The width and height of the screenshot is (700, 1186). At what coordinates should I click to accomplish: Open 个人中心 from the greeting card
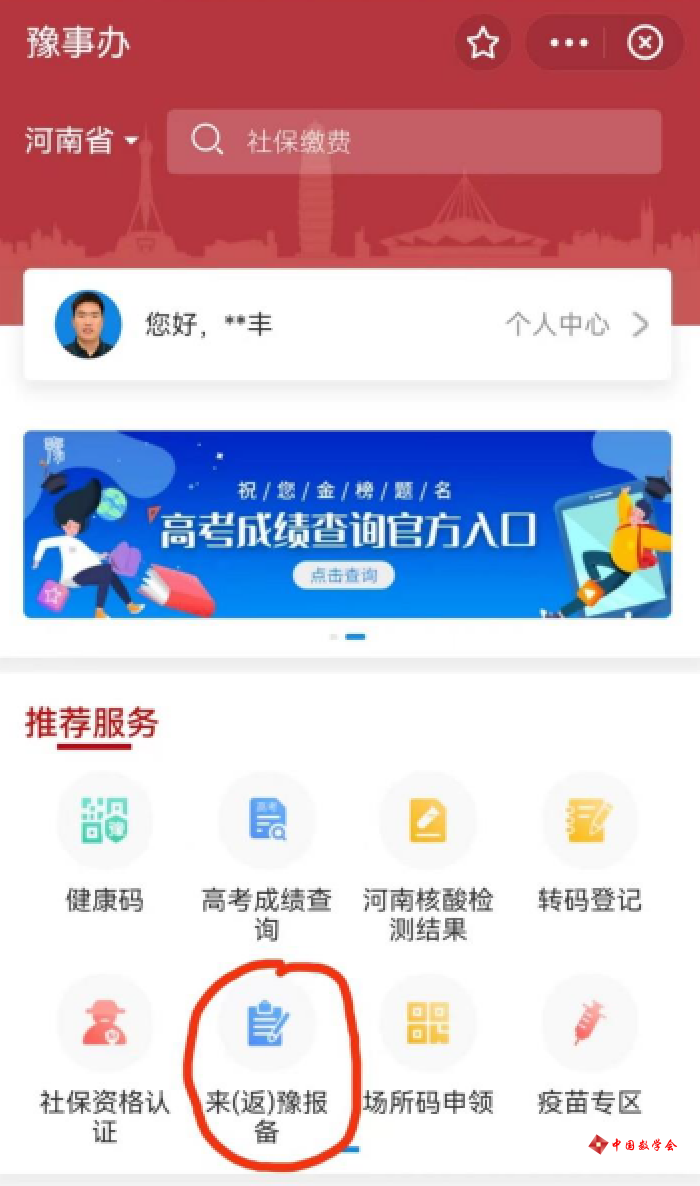(x=576, y=324)
